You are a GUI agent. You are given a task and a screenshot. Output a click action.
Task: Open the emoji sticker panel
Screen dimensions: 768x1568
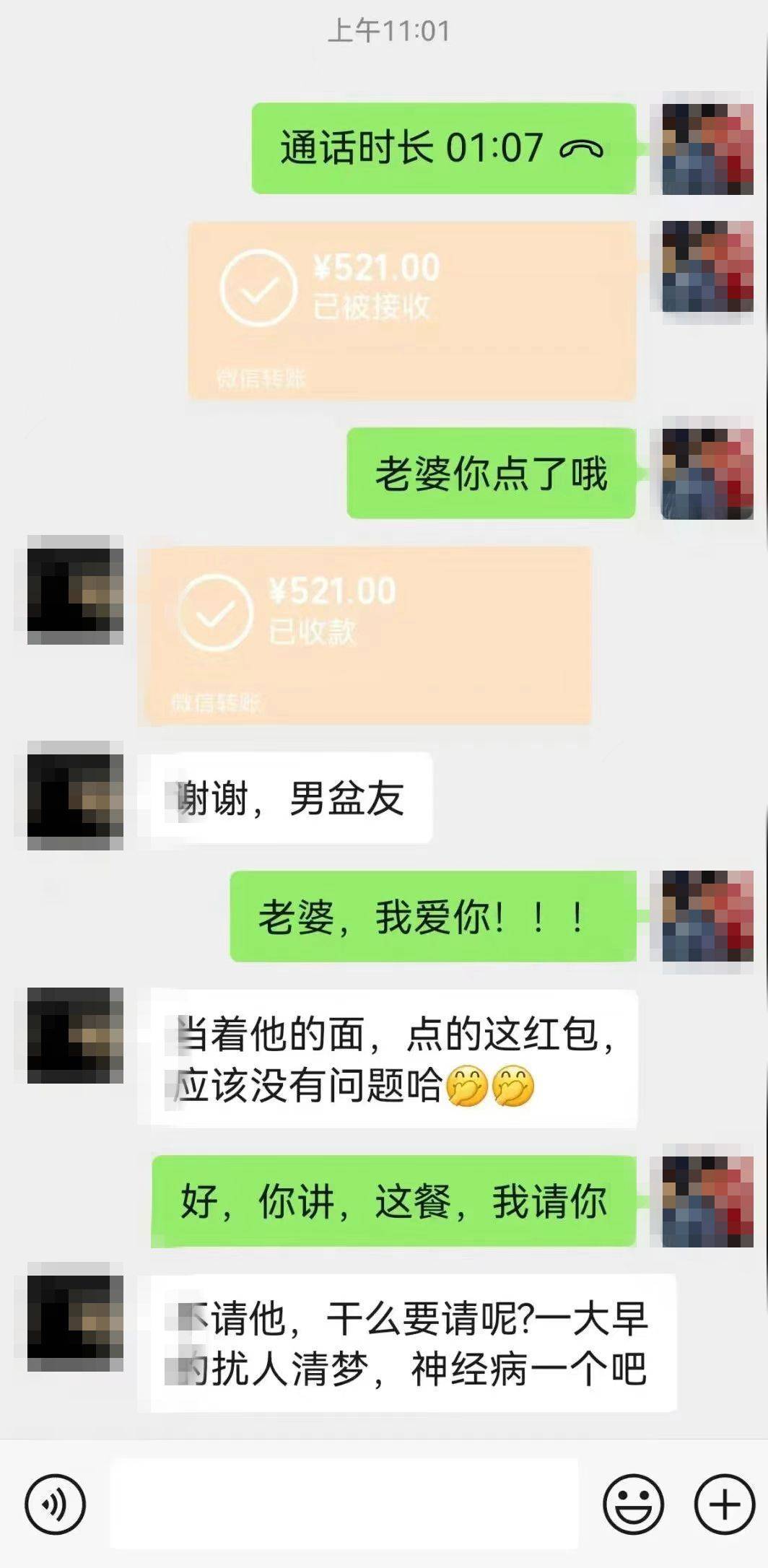632,1504
